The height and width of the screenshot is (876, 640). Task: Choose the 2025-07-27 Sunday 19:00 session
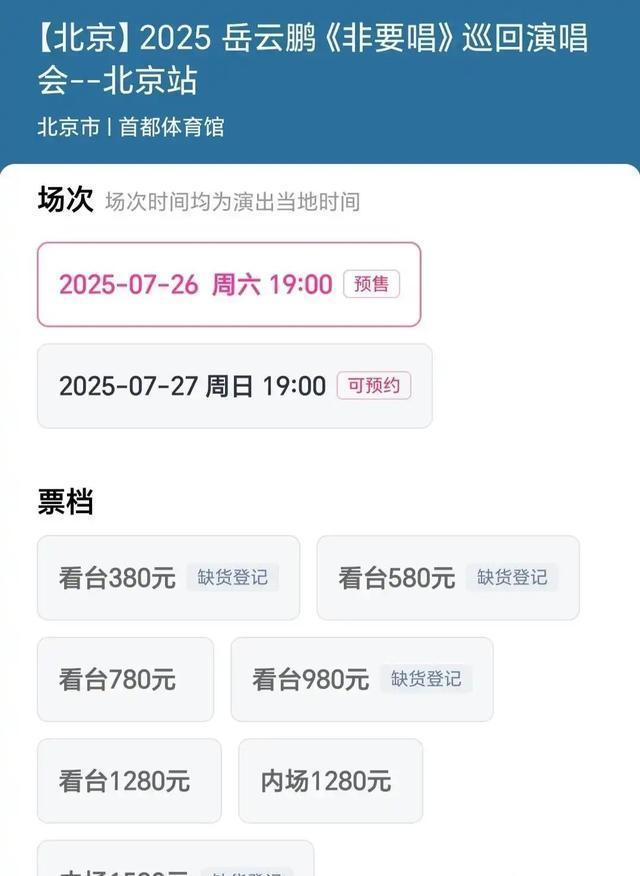(234, 386)
